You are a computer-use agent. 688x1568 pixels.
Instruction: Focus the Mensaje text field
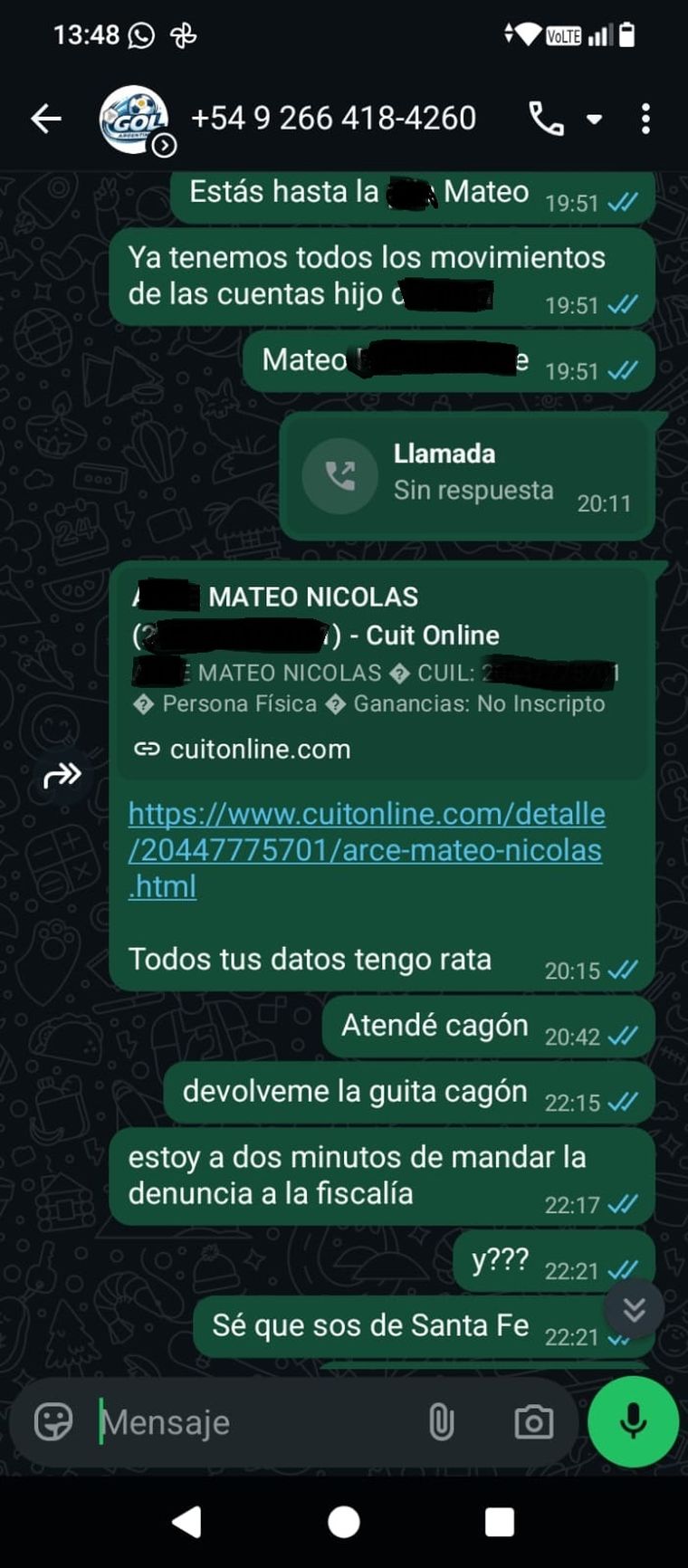coord(253,1422)
